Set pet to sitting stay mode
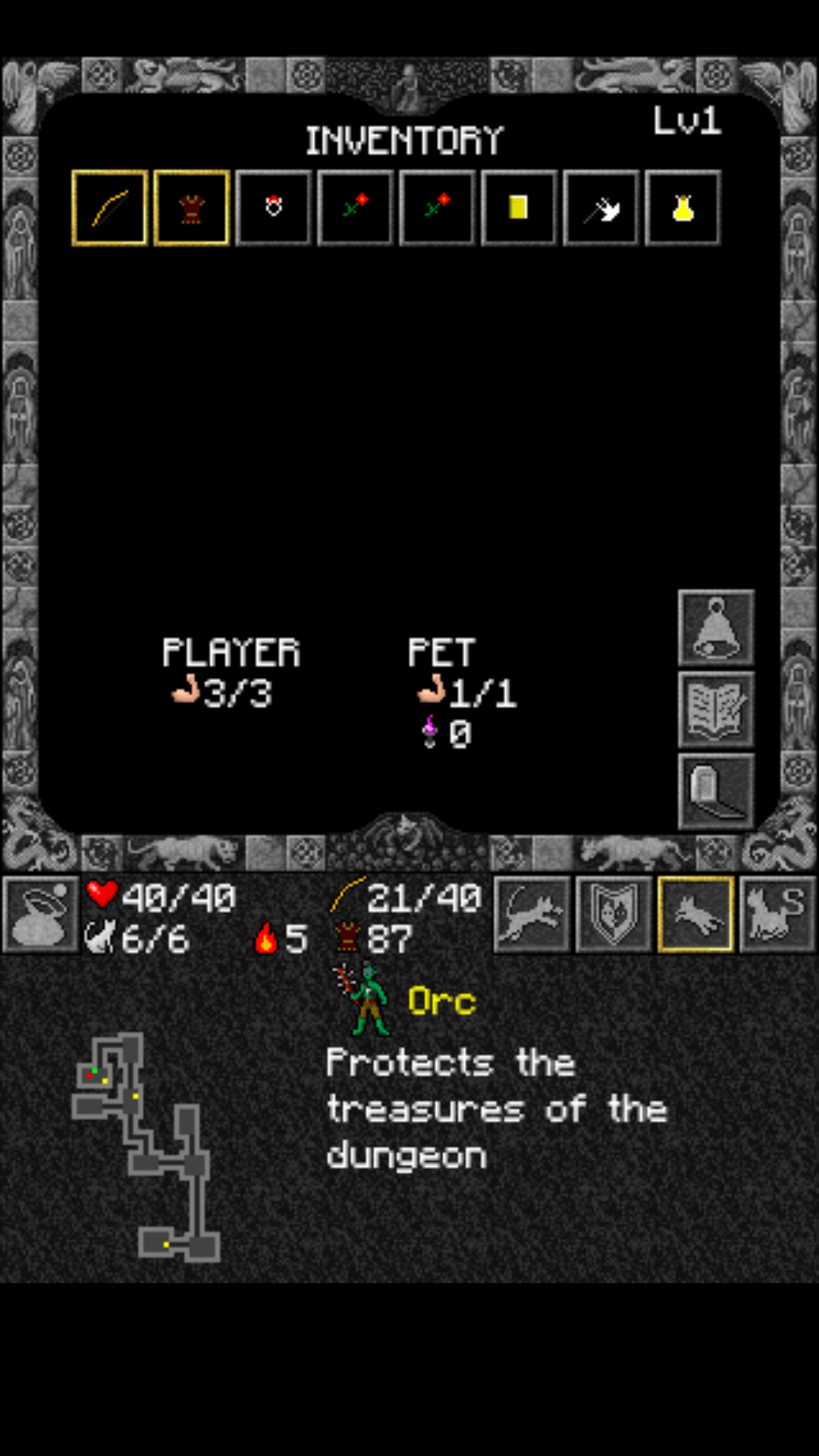The height and width of the screenshot is (1456, 819). click(x=778, y=915)
